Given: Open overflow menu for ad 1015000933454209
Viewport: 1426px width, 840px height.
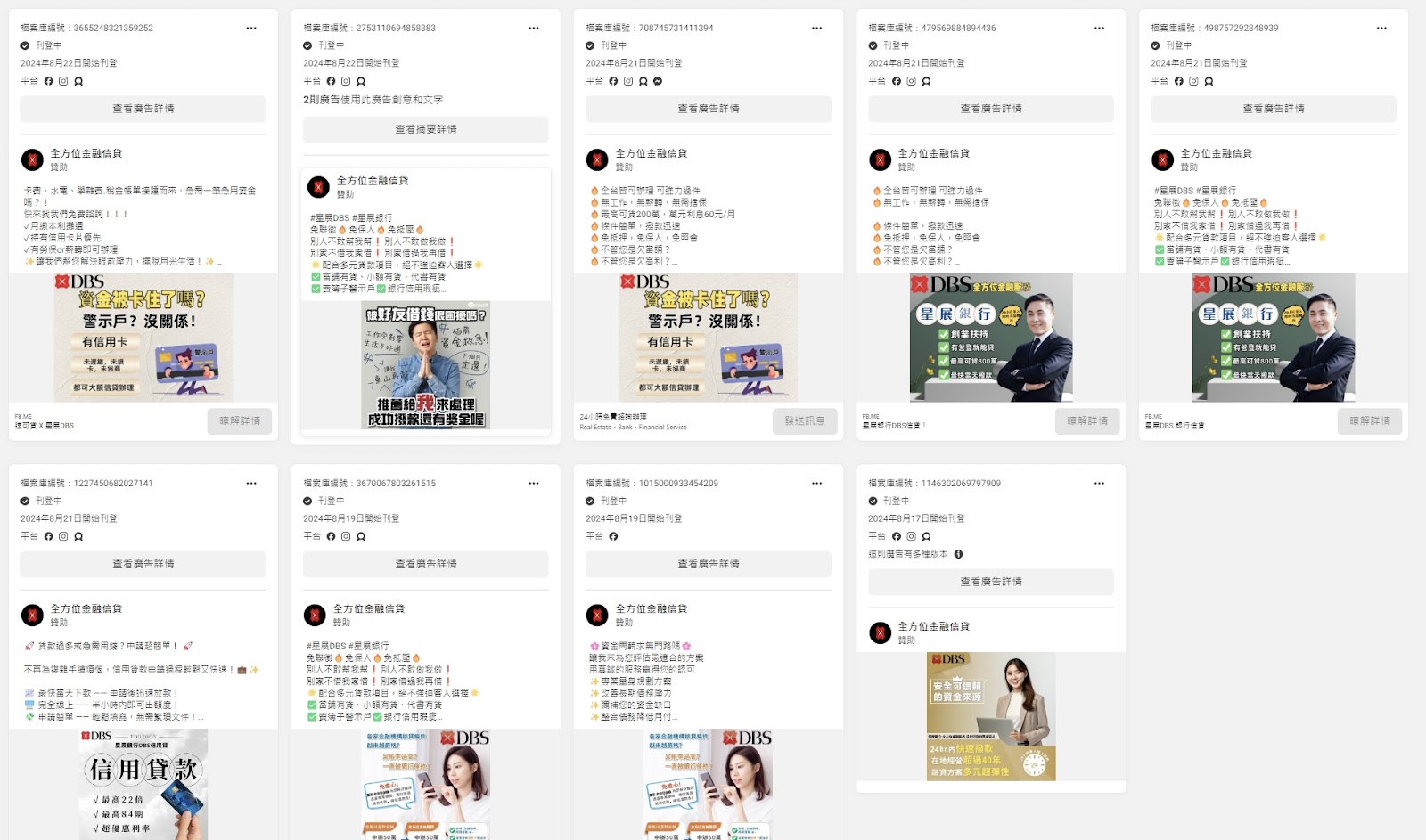Looking at the screenshot, I should [x=816, y=483].
